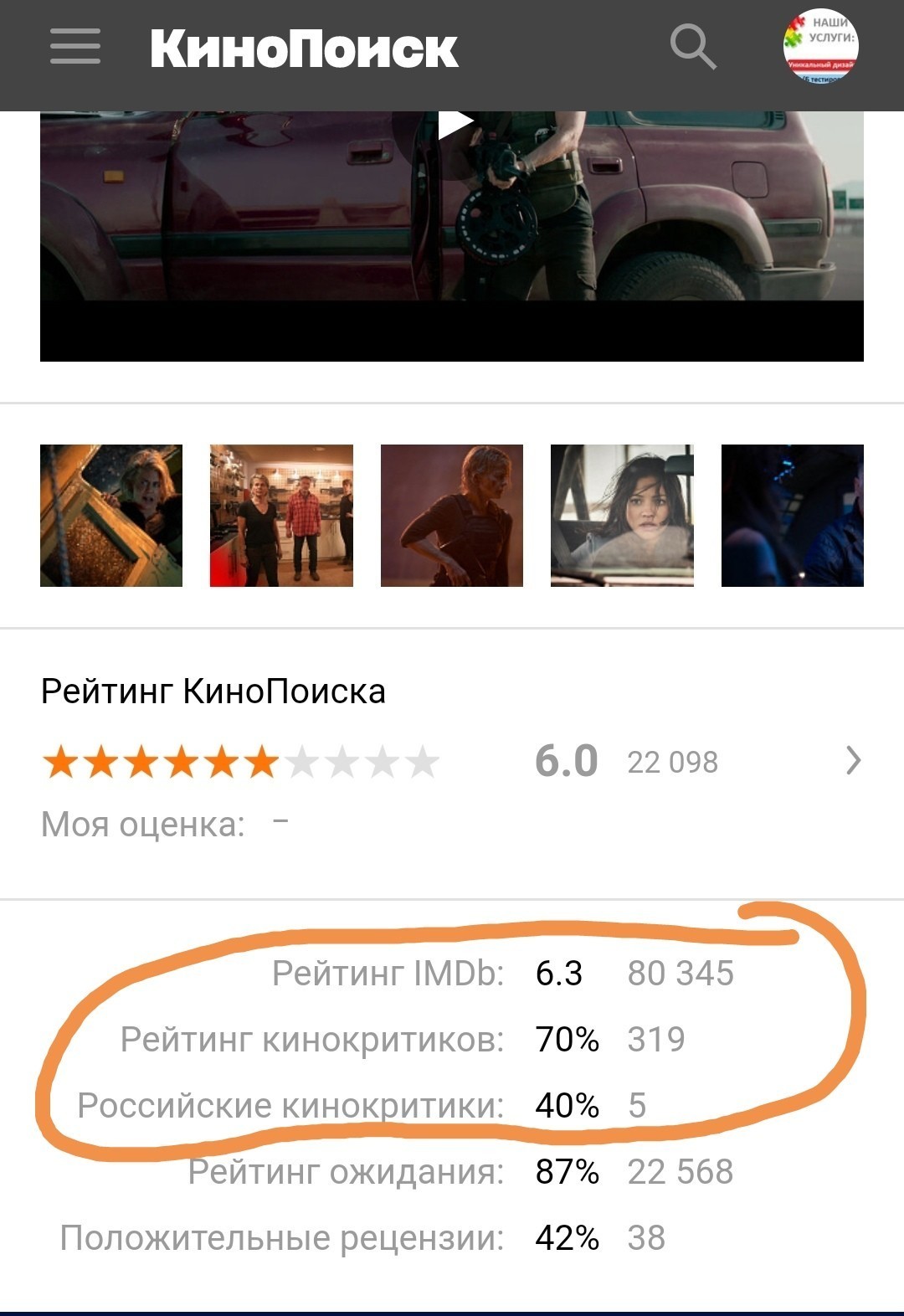
Task: Open the still of people standing in the kitchen
Action: tap(281, 516)
